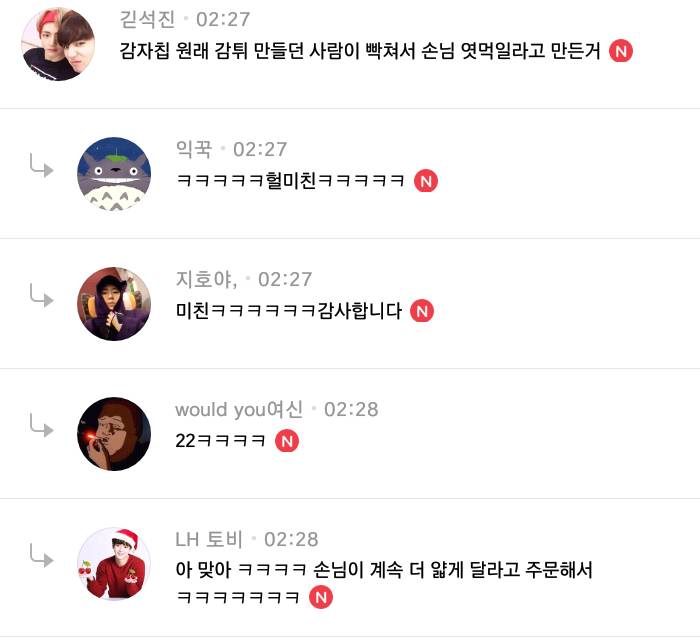The width and height of the screenshot is (700, 642).
Task: Open LH 토비's Santa hat avatar
Action: (x=114, y=564)
